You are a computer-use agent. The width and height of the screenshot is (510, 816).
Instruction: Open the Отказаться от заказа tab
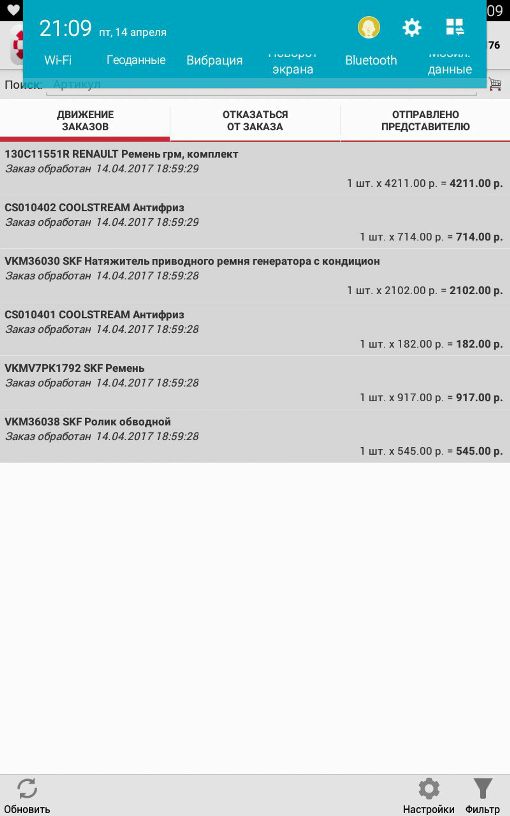(x=255, y=121)
